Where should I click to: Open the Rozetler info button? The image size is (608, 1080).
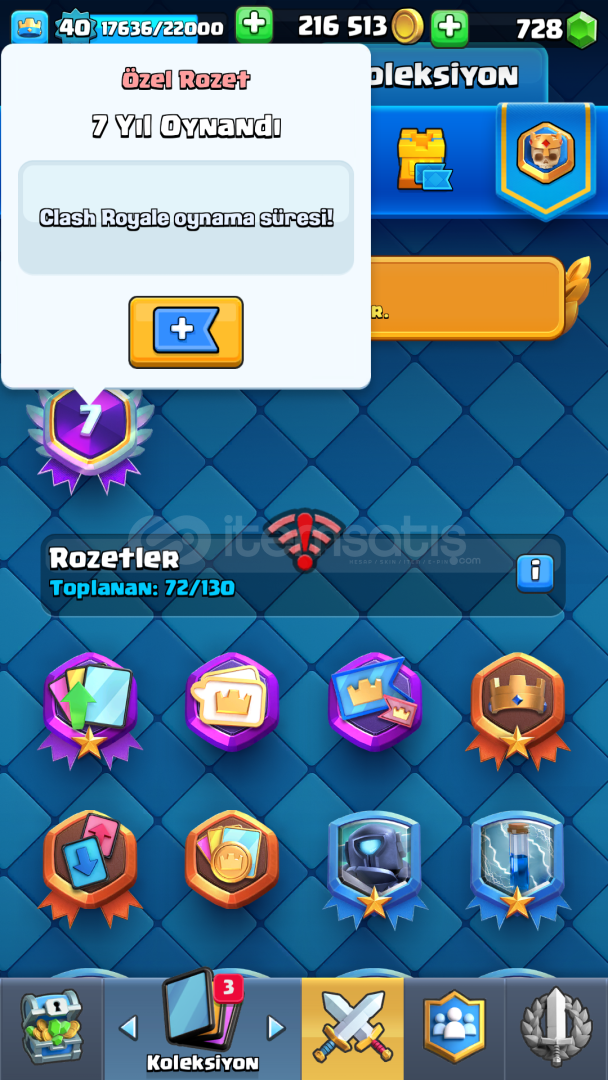coord(535,573)
